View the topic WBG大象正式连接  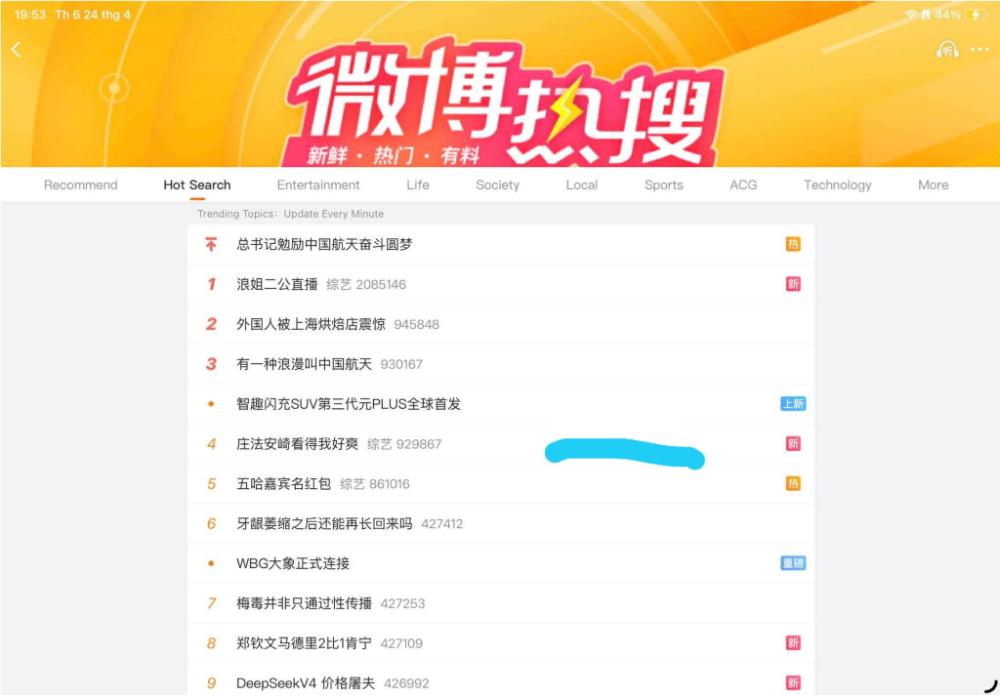(x=293, y=564)
